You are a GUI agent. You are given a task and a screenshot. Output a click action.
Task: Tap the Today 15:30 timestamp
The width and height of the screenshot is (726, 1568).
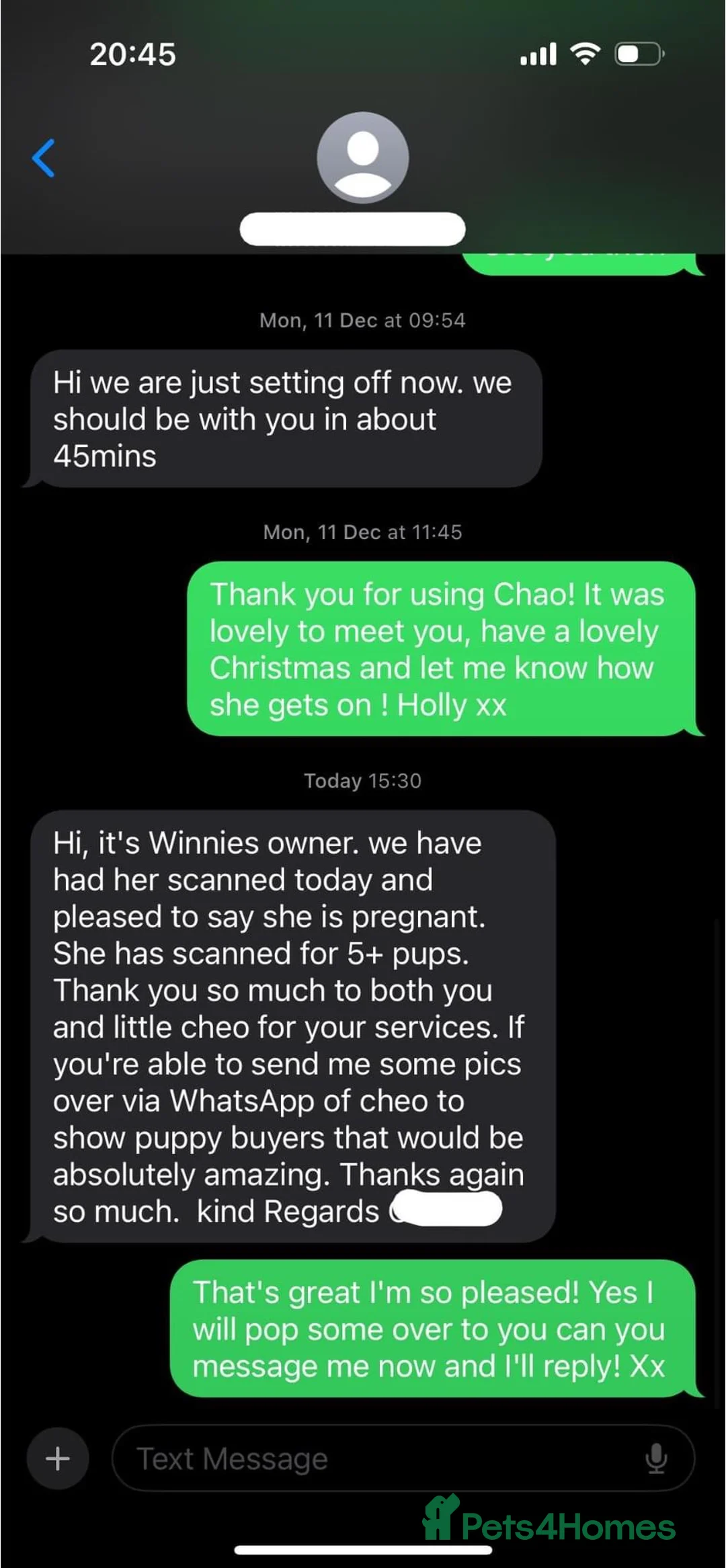tap(362, 780)
